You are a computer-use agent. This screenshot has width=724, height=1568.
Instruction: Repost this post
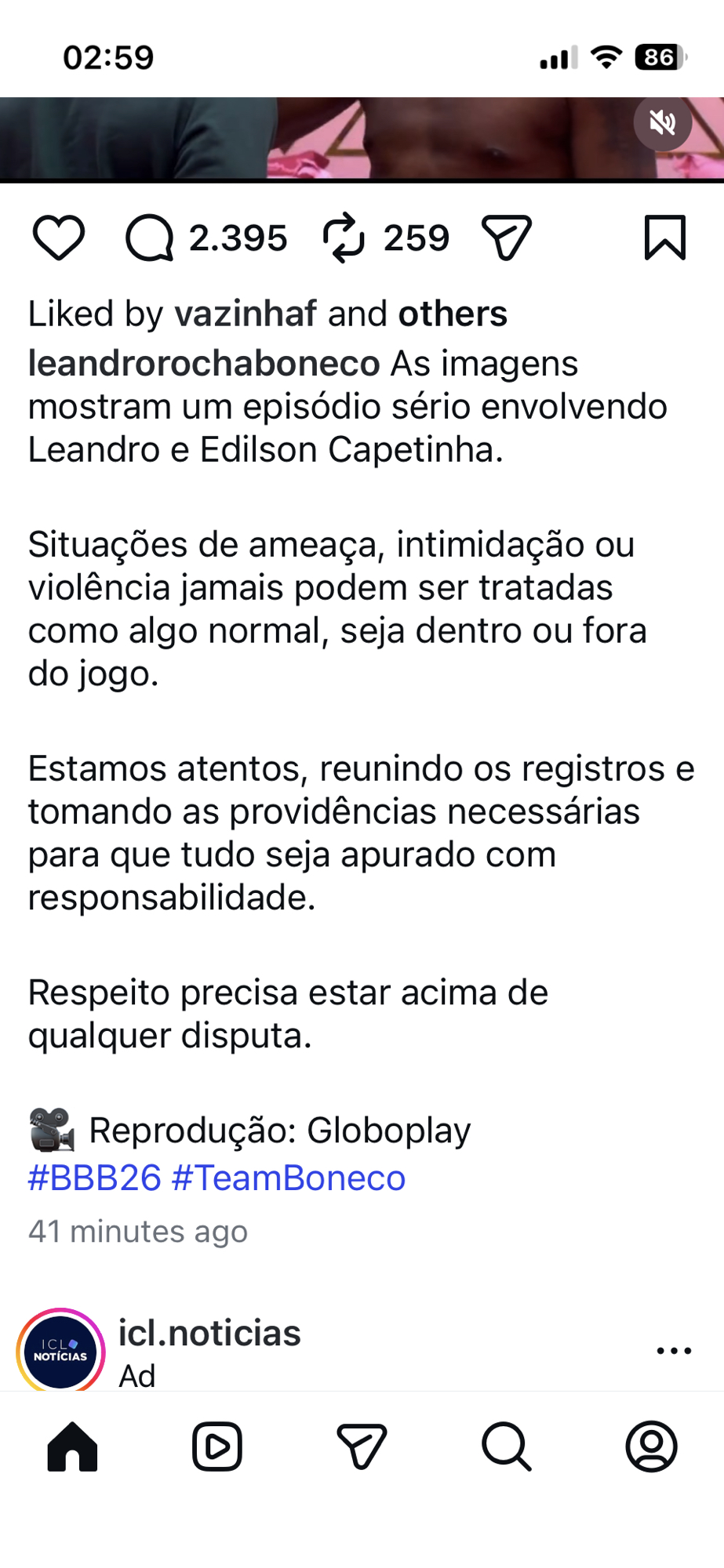coord(344,238)
